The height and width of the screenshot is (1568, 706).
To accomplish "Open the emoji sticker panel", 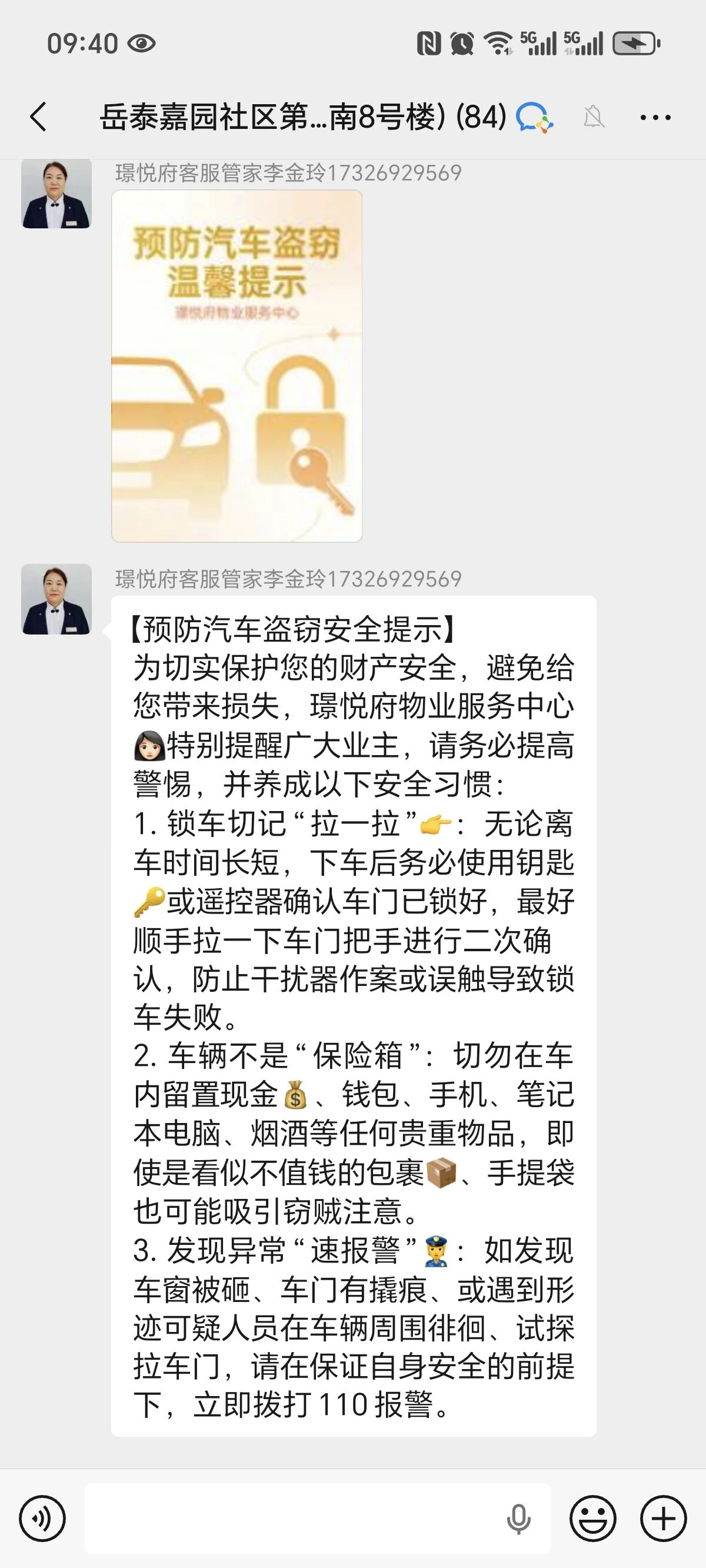I will [x=592, y=1519].
